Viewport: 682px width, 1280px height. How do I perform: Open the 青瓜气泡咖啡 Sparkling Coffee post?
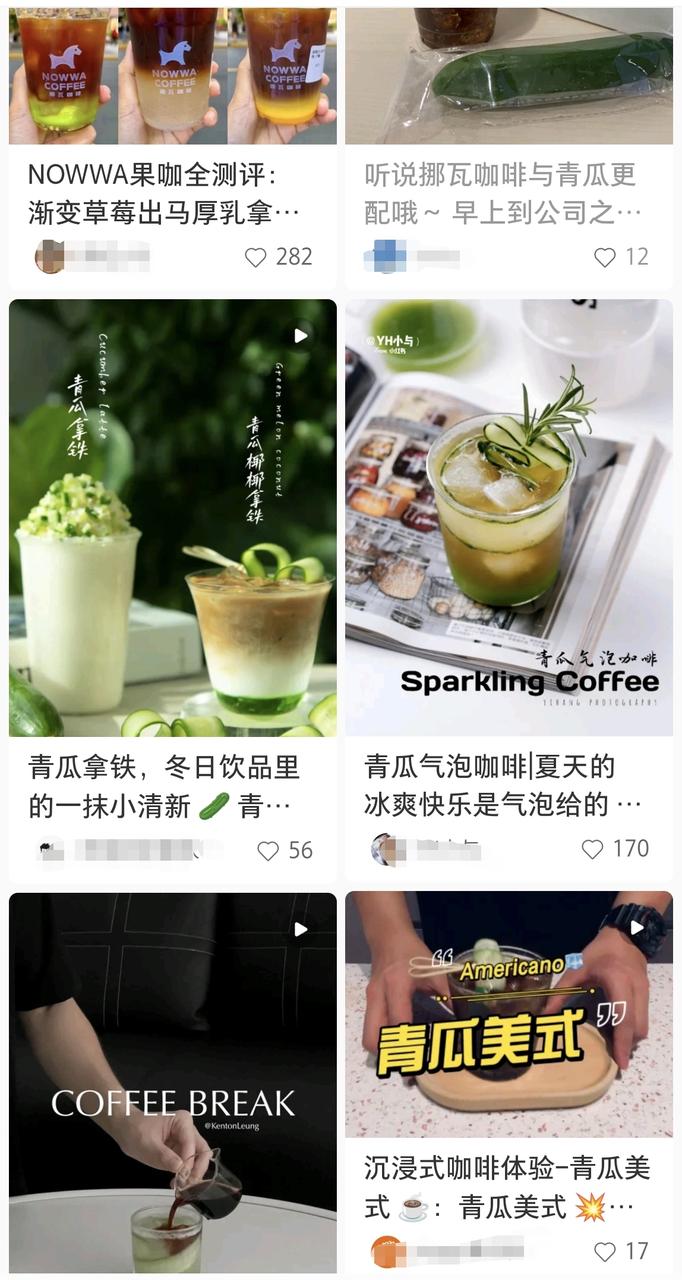coord(508,517)
